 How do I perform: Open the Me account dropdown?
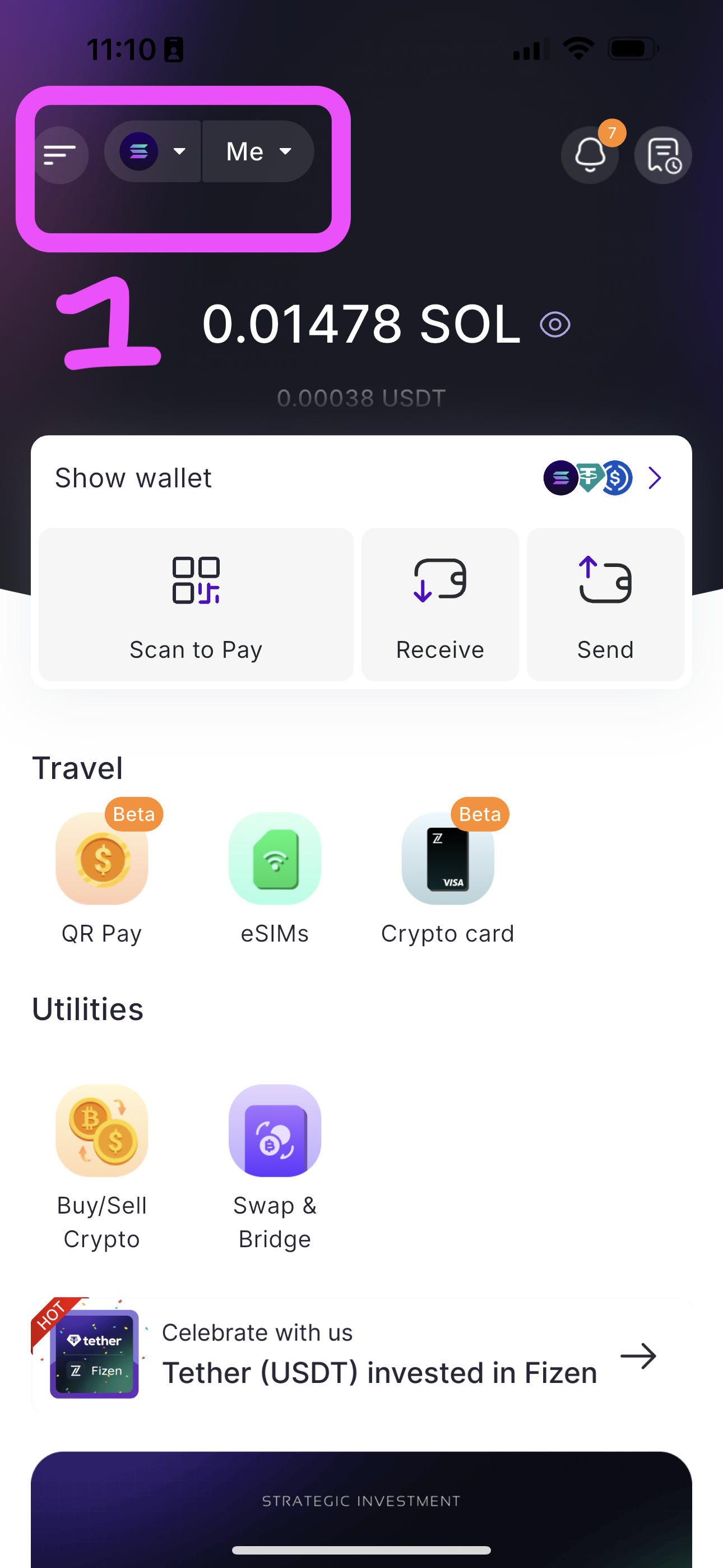[x=258, y=151]
